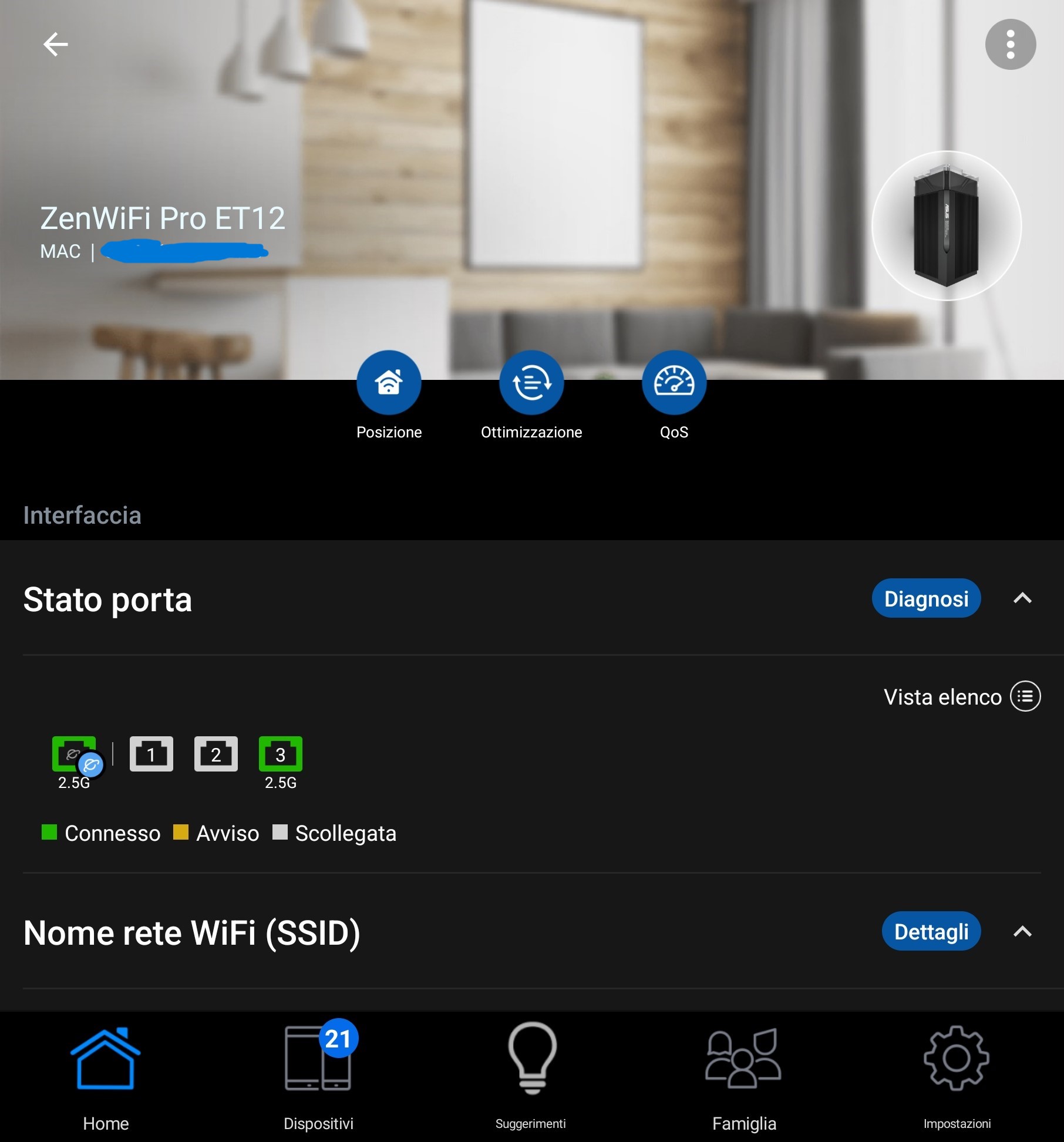Image resolution: width=1064 pixels, height=1142 pixels.
Task: Open the Posizione shortcut
Action: (389, 383)
